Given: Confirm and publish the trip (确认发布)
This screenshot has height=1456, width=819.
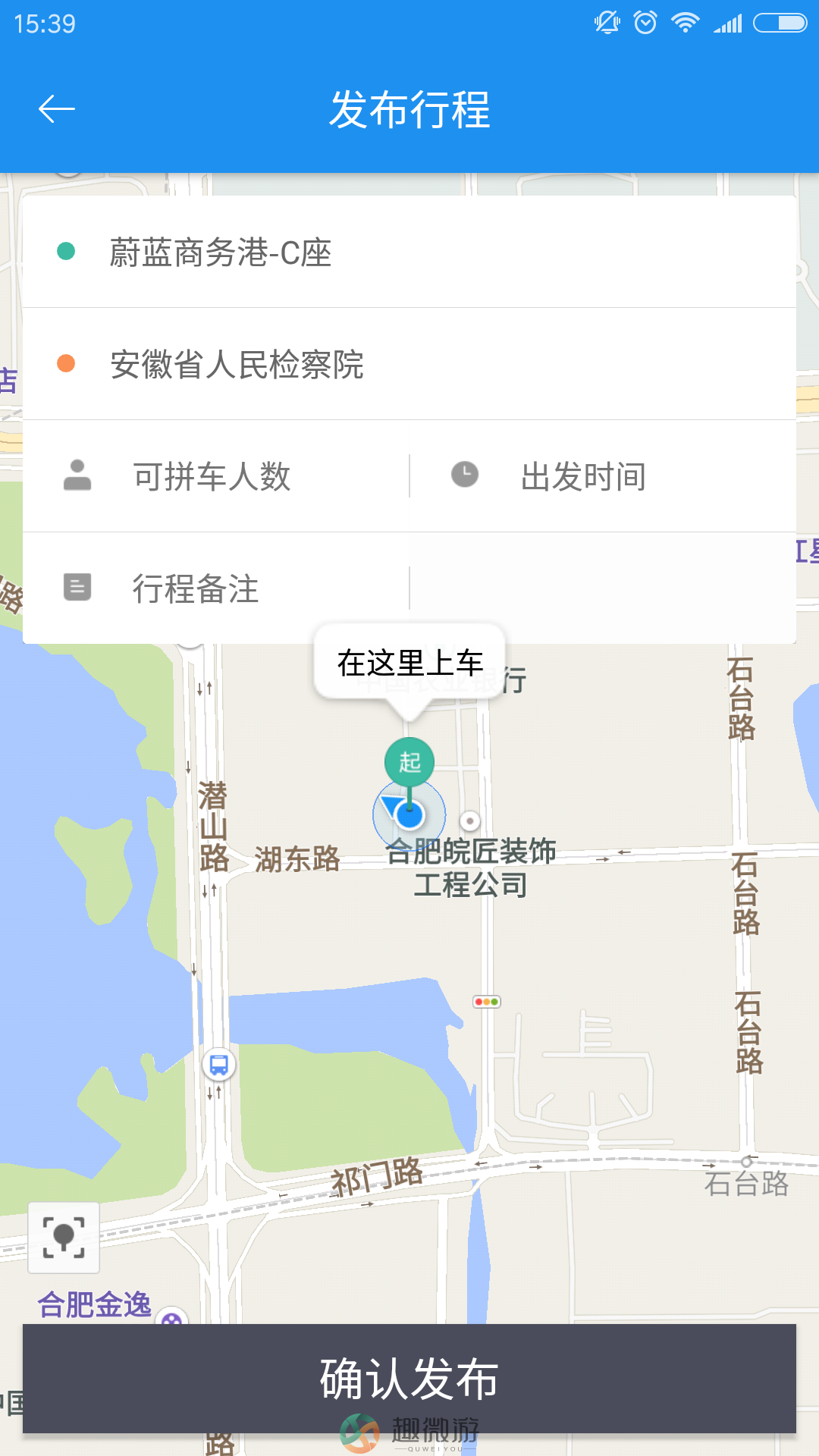Looking at the screenshot, I should pyautogui.click(x=409, y=1379).
